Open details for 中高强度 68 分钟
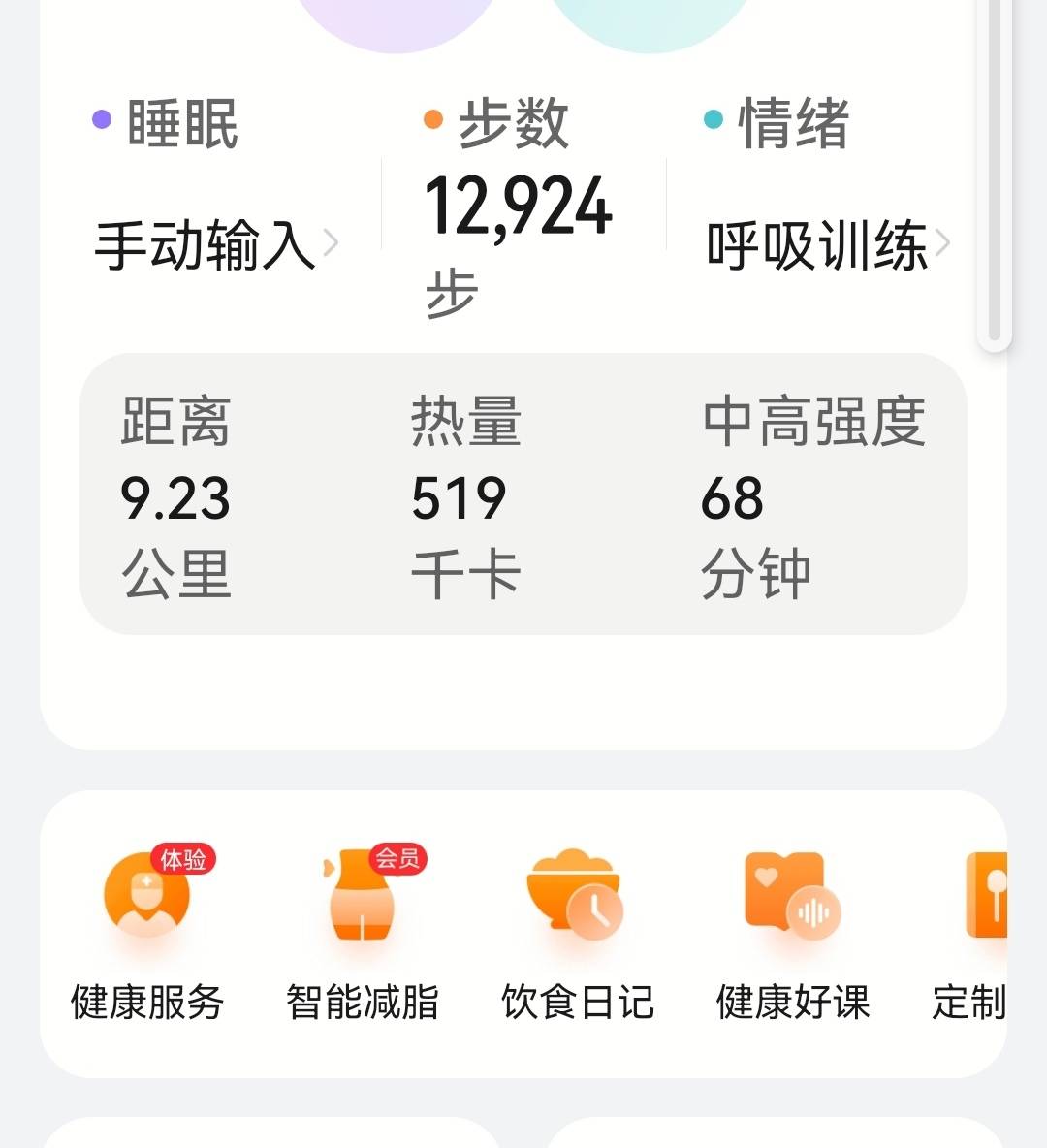 (x=814, y=494)
